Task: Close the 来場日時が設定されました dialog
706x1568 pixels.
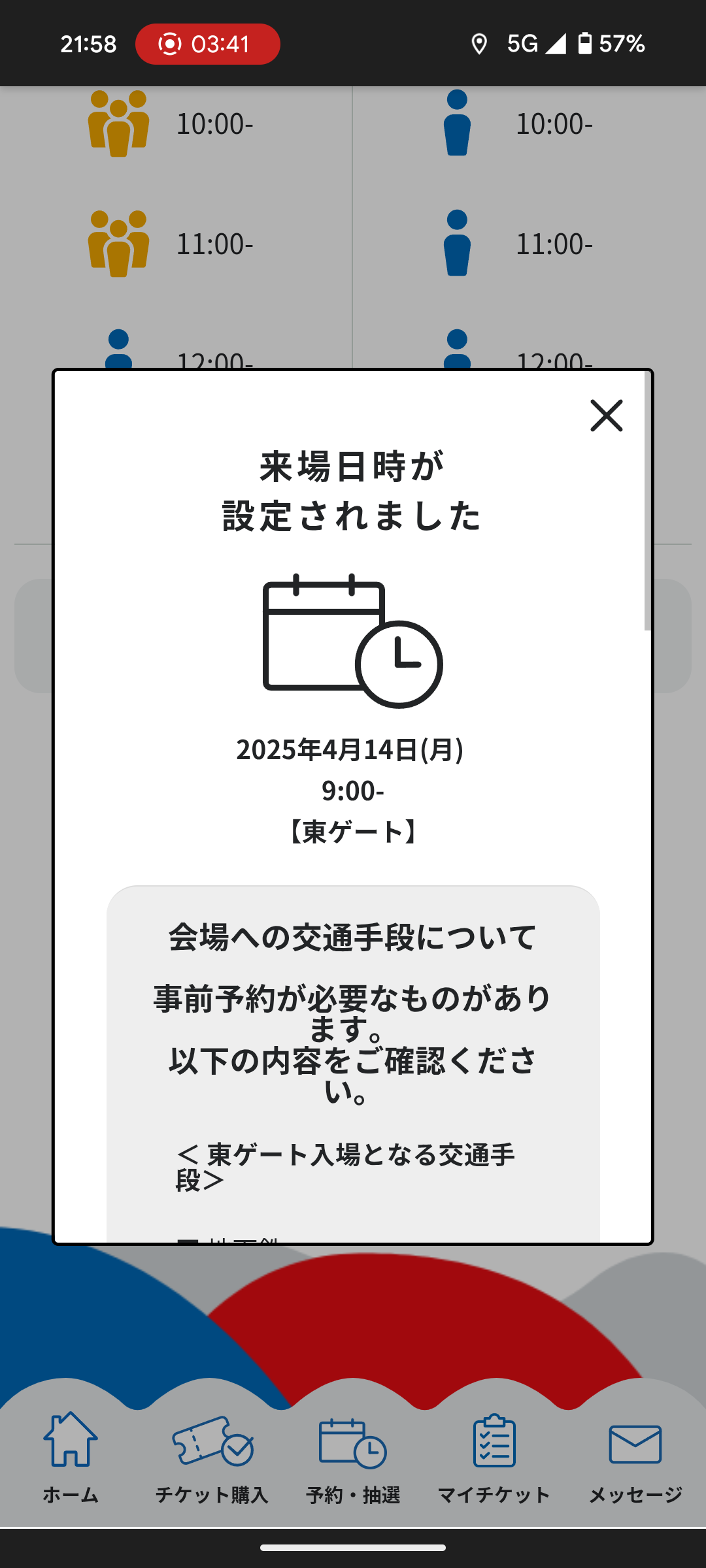Action: coord(606,416)
